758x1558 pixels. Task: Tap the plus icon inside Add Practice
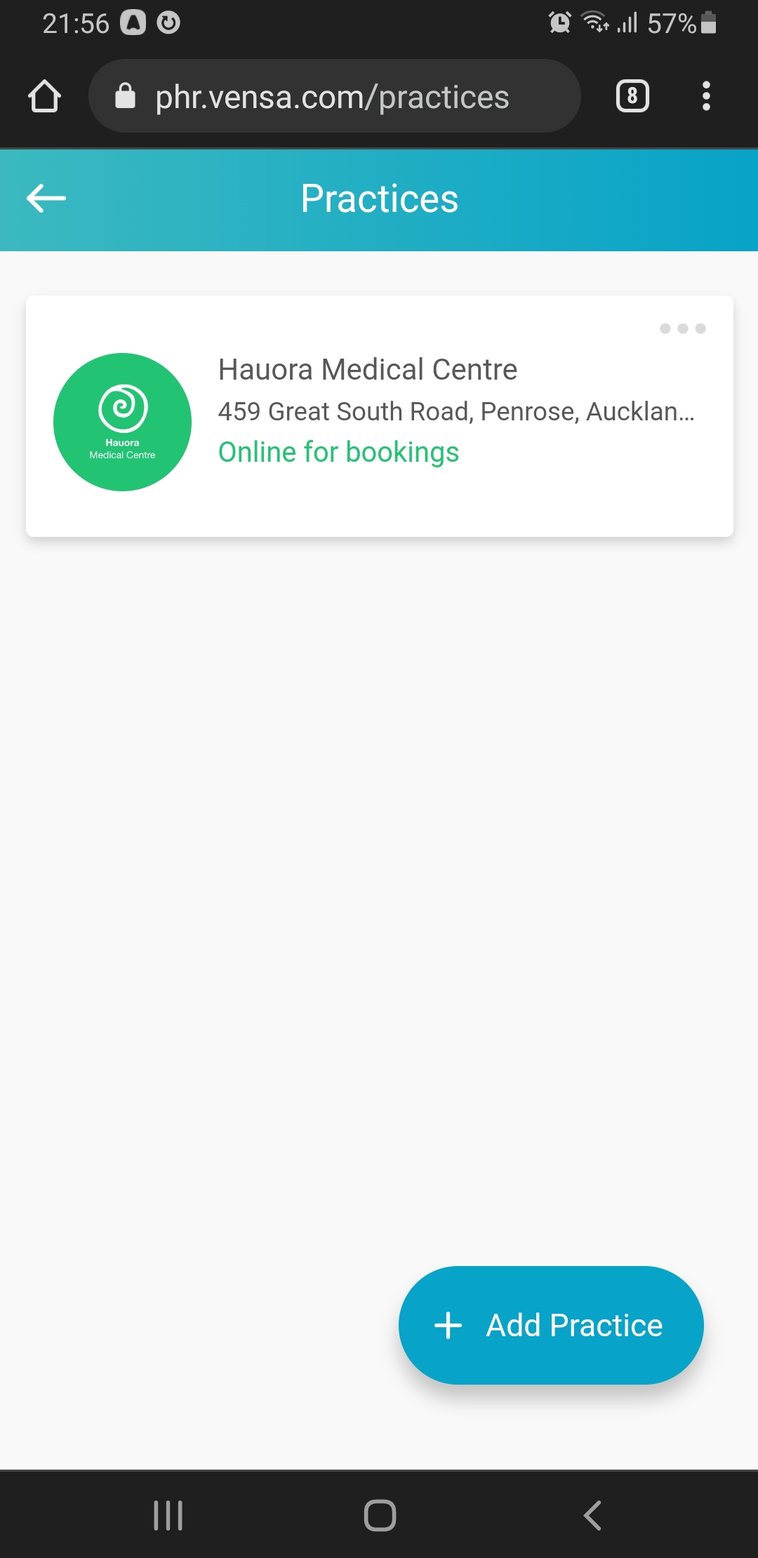tap(447, 1324)
